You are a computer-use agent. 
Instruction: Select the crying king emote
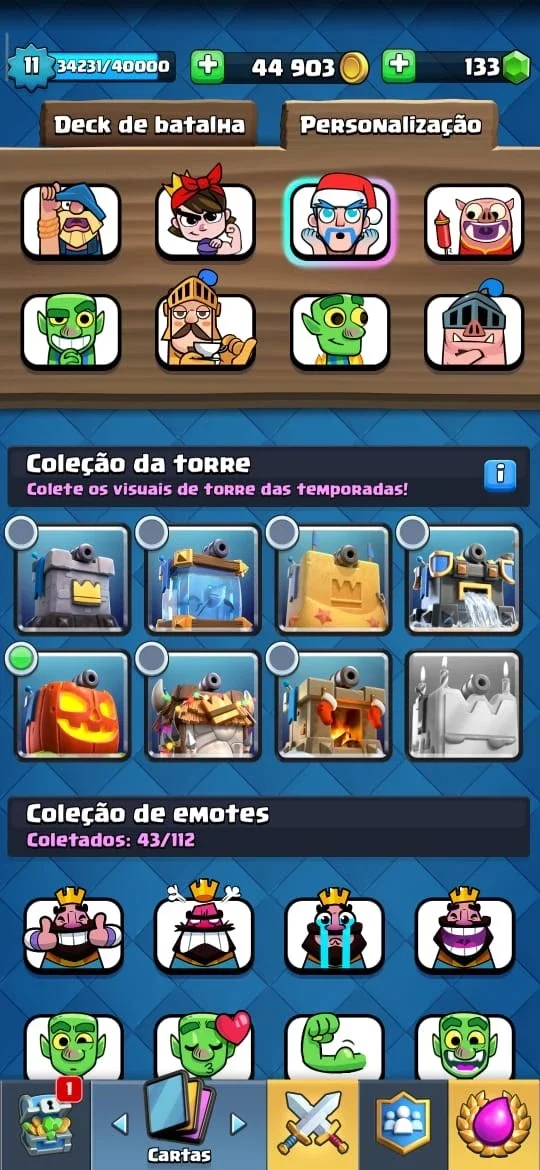coord(334,930)
